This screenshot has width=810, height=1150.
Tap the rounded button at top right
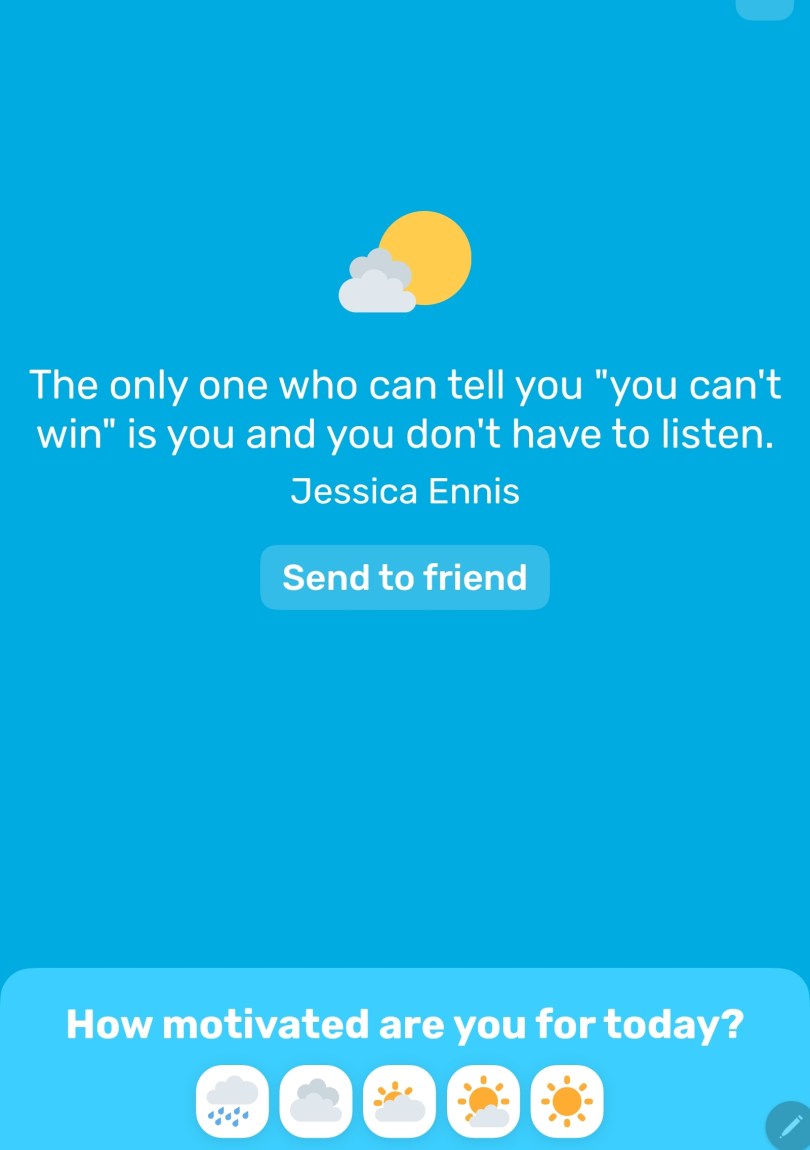(x=763, y=10)
